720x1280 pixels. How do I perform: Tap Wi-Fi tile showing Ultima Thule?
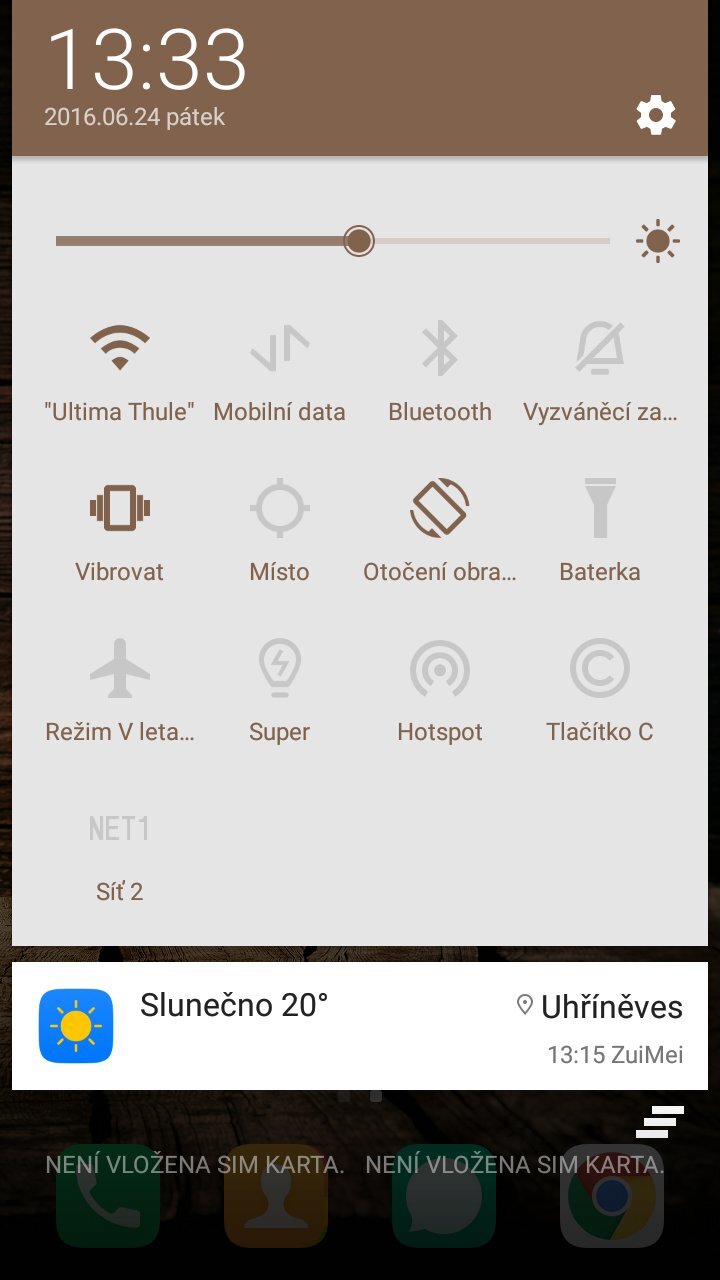(119, 370)
